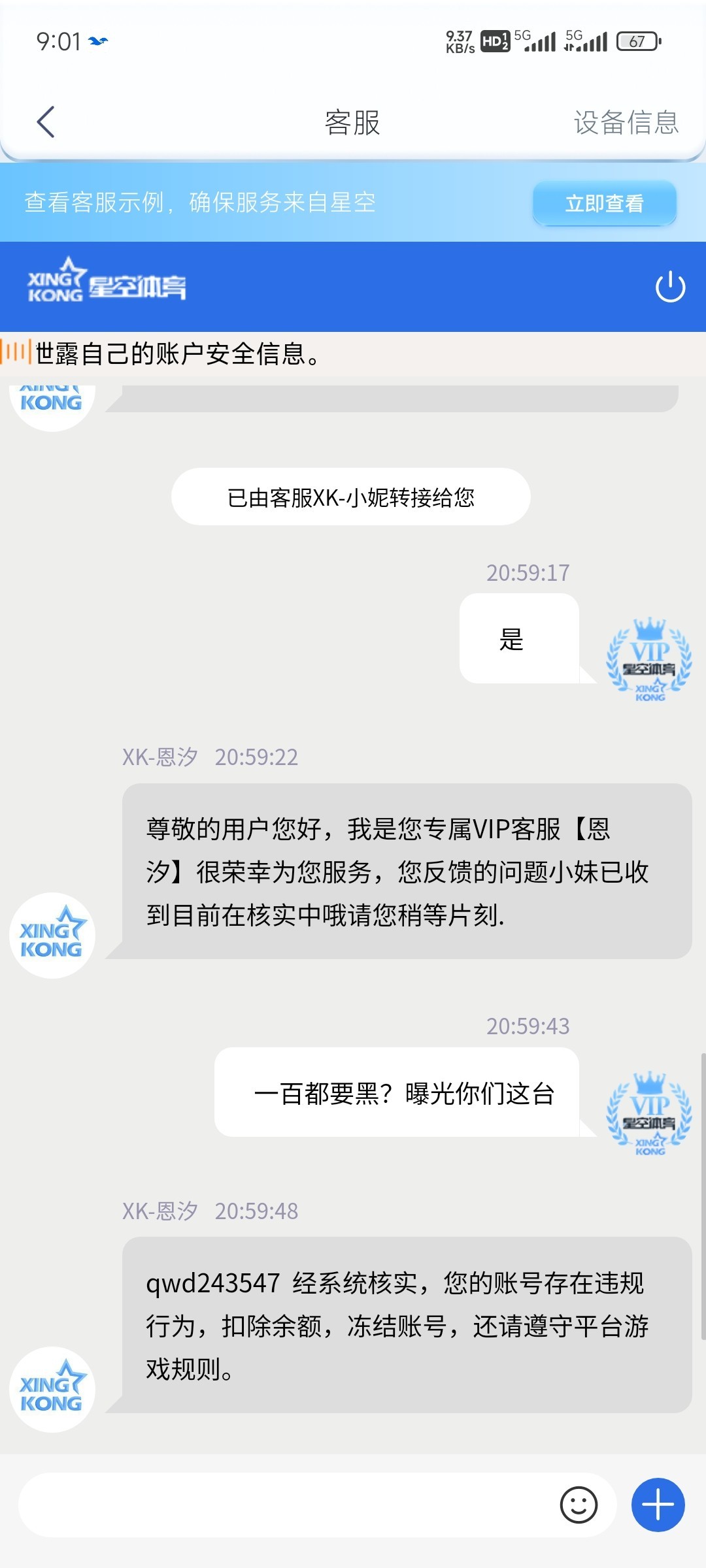
Task: Open the emoji picker
Action: tap(579, 1505)
